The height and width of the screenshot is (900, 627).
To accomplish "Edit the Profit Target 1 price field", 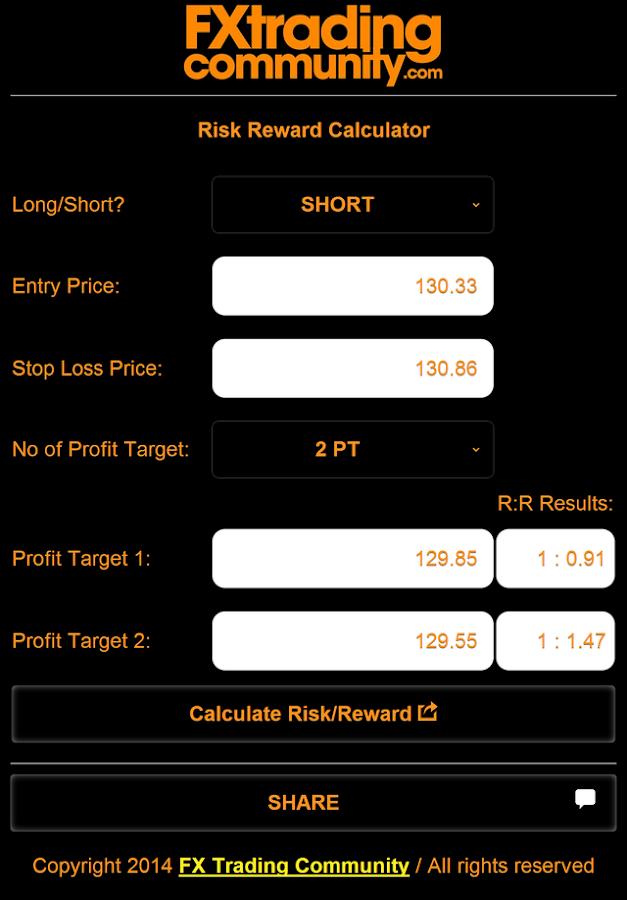I will point(352,558).
